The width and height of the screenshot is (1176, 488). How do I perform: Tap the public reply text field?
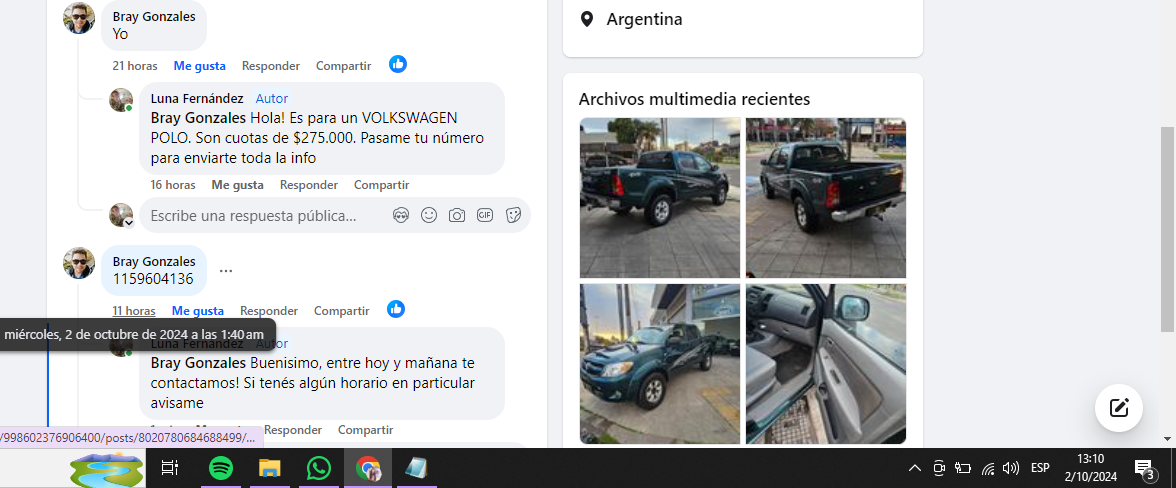[x=260, y=216]
